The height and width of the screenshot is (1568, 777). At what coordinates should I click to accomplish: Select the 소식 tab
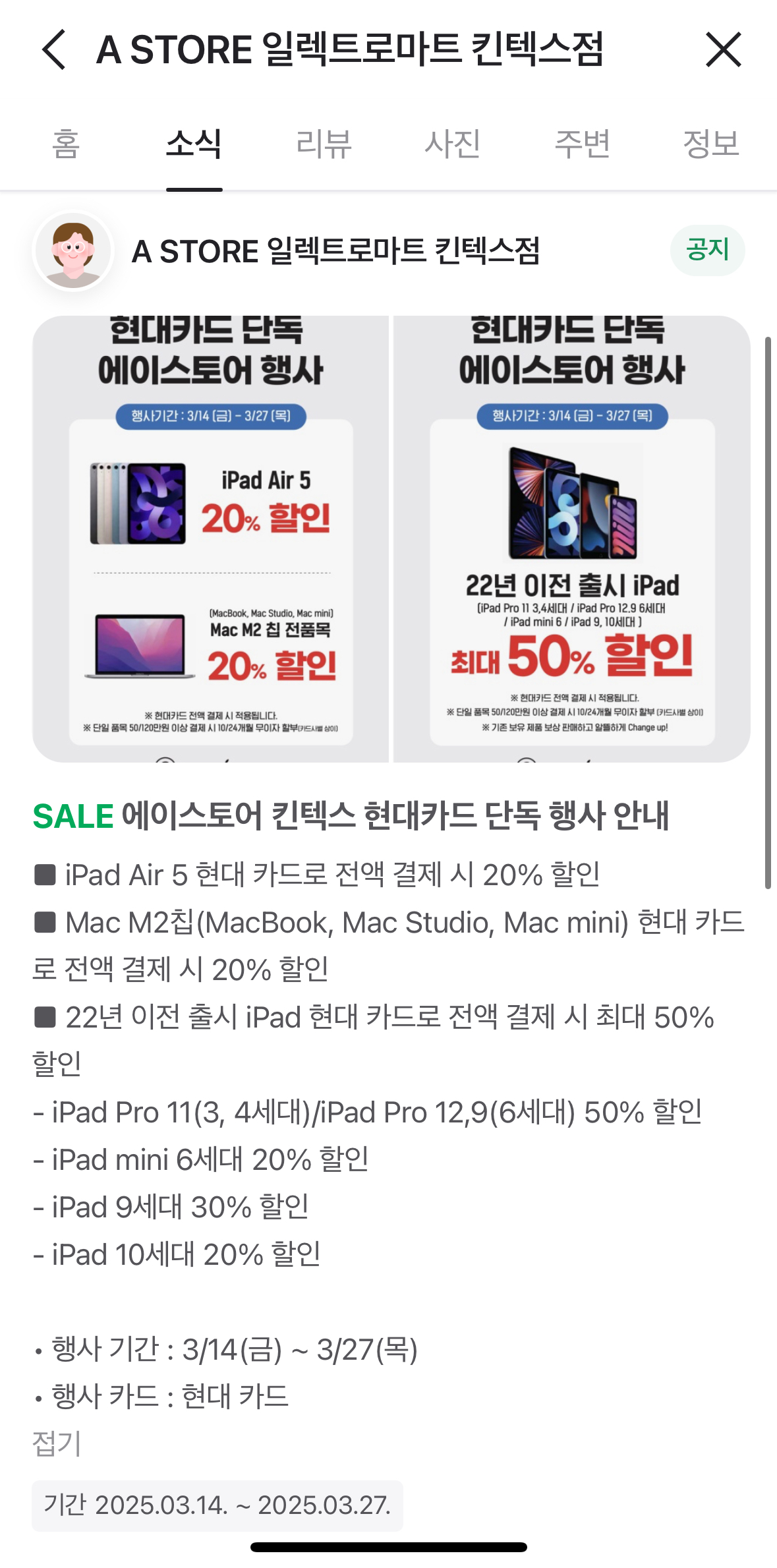click(194, 144)
